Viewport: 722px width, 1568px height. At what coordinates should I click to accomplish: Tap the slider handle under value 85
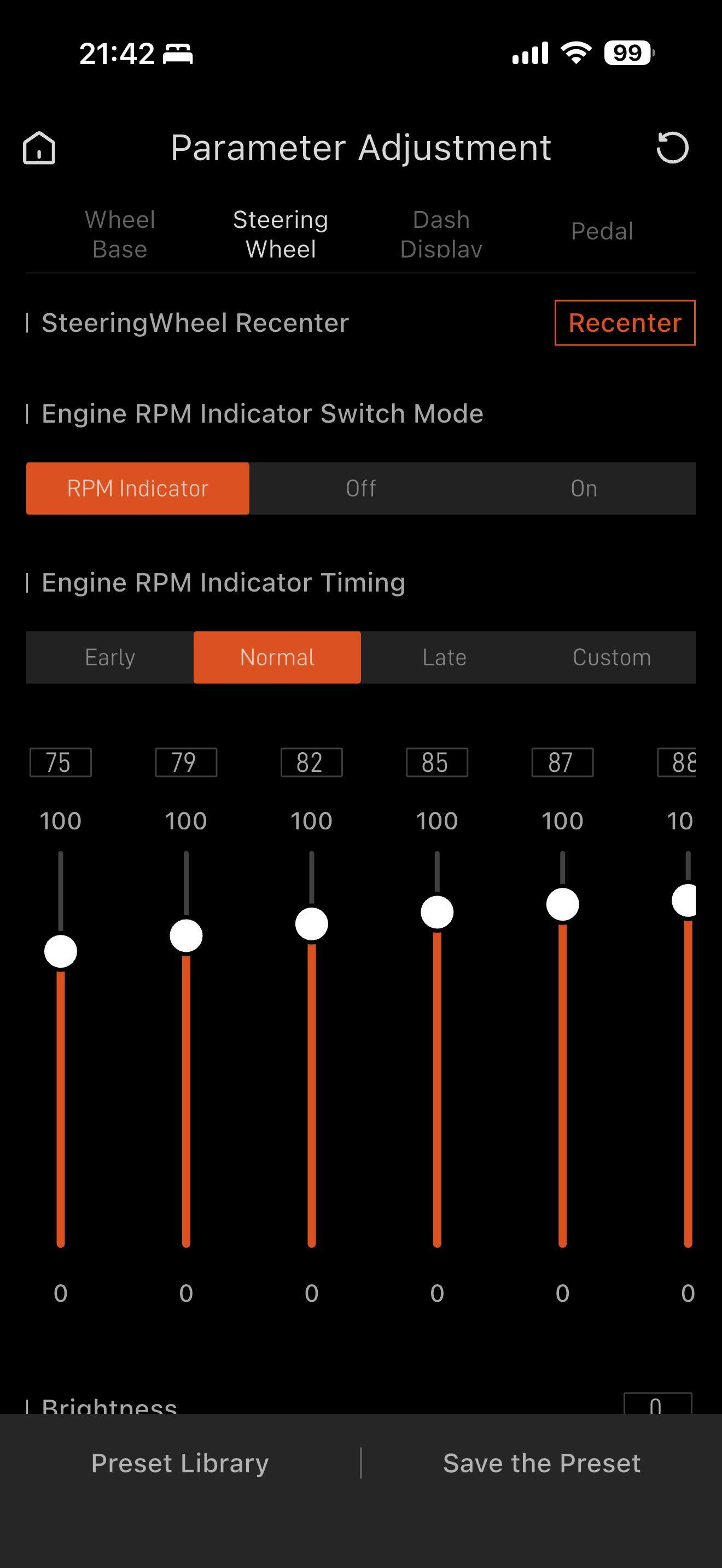[437, 912]
